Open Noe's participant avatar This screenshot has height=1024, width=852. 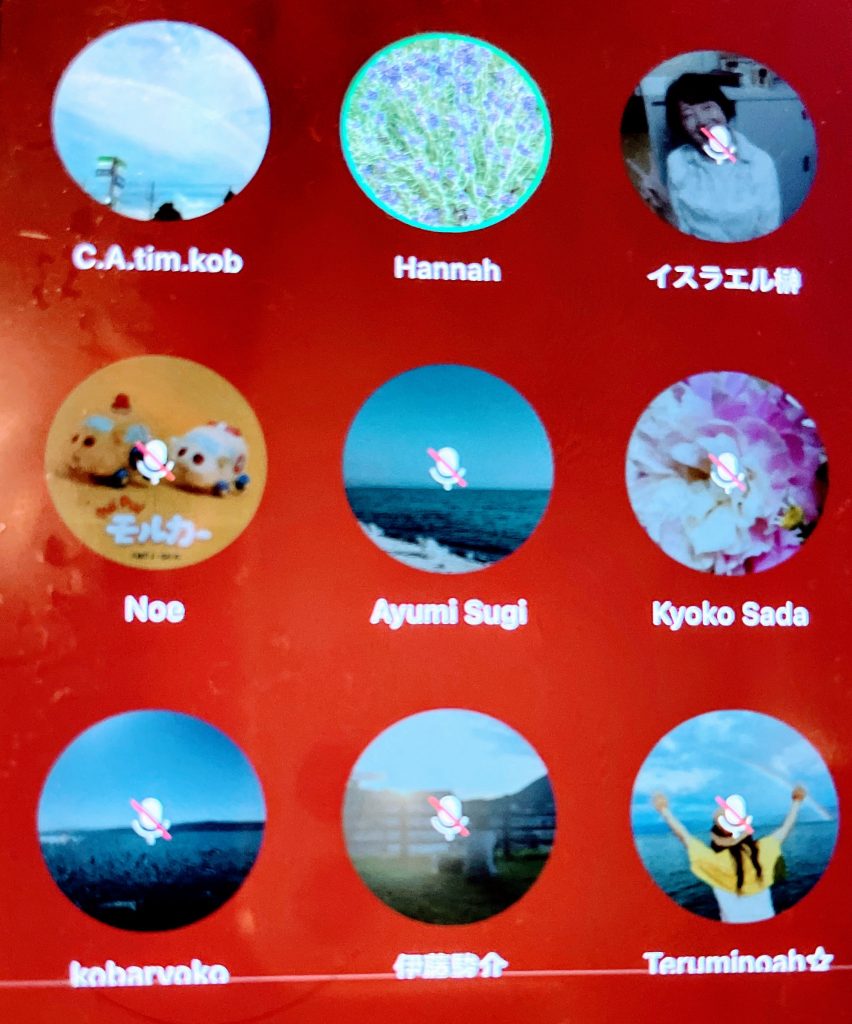click(155, 462)
